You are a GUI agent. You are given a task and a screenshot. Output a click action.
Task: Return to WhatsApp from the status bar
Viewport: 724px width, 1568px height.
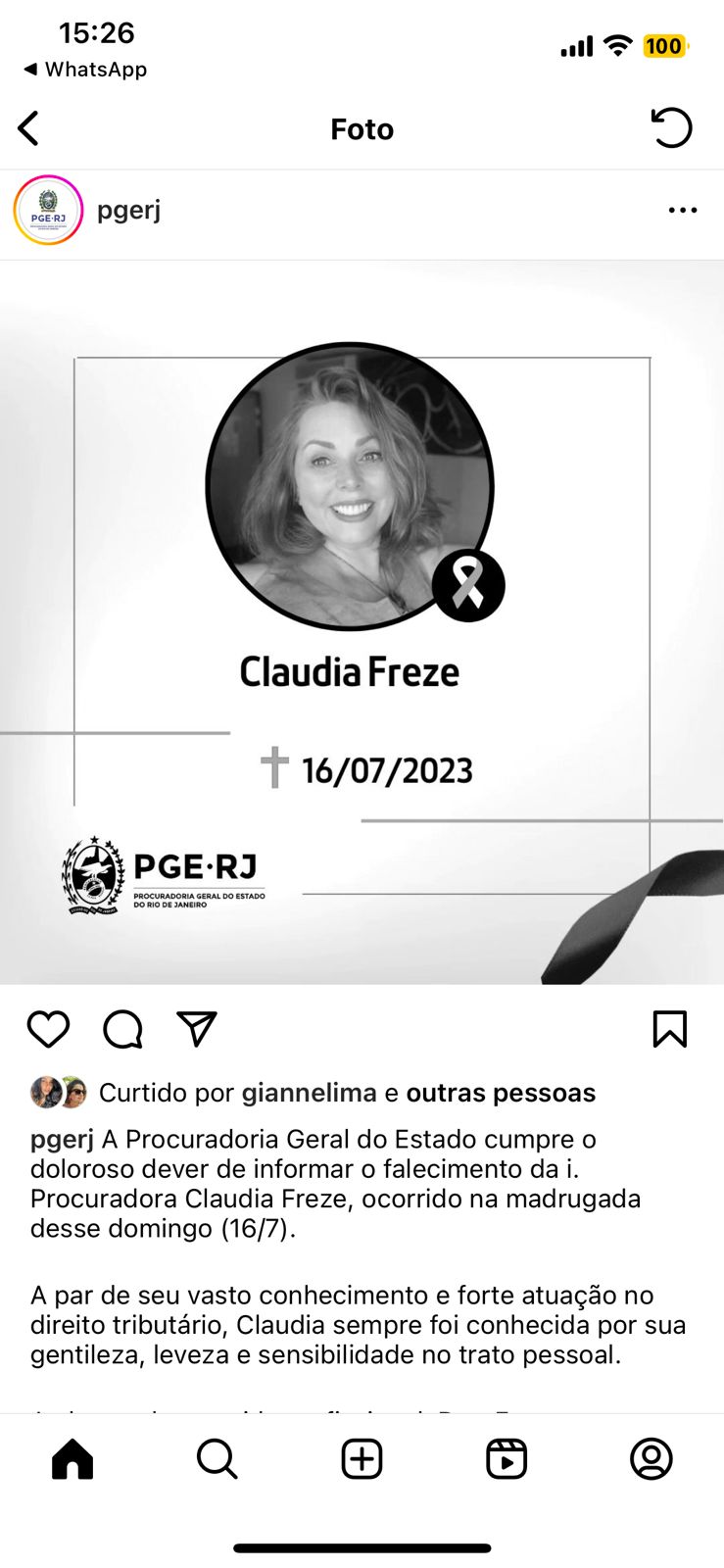click(x=85, y=70)
